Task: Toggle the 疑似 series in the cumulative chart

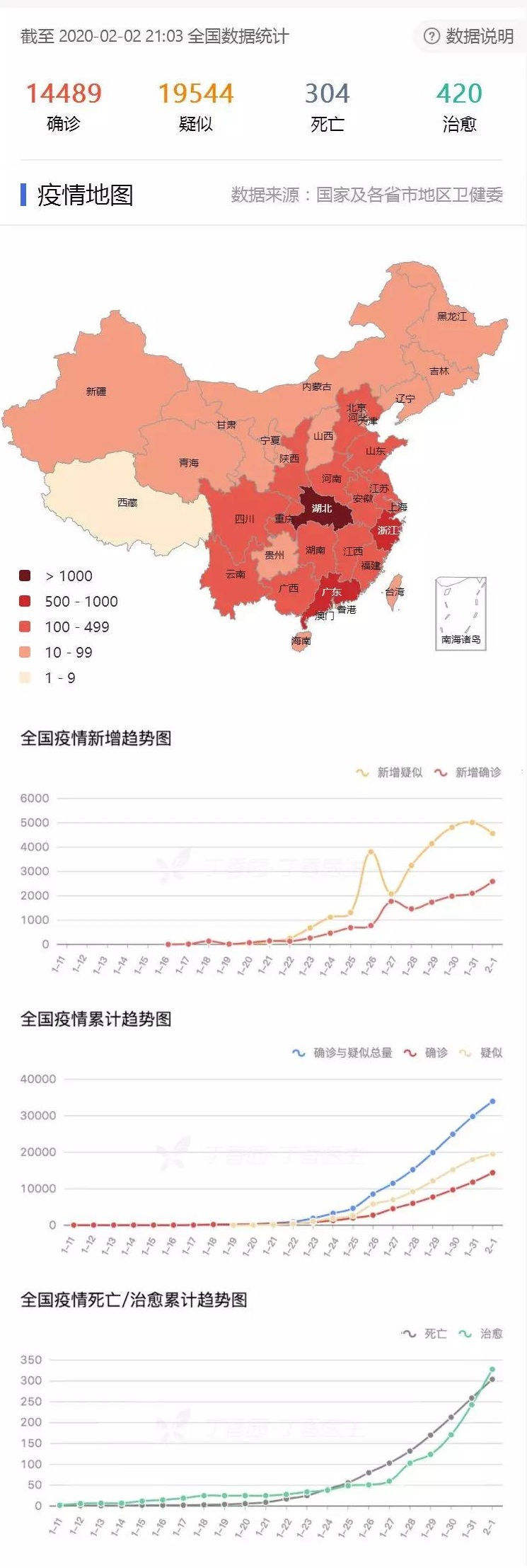Action: click(x=482, y=1053)
